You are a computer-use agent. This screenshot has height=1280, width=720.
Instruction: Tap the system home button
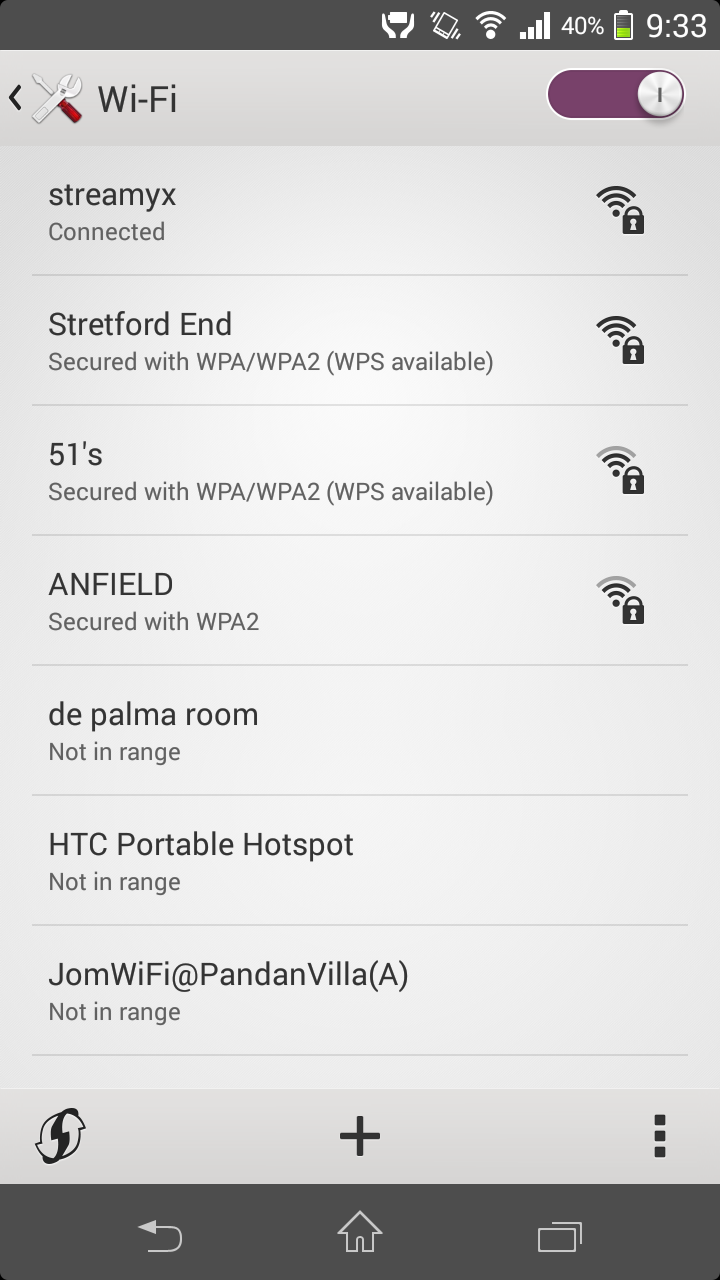360,1232
